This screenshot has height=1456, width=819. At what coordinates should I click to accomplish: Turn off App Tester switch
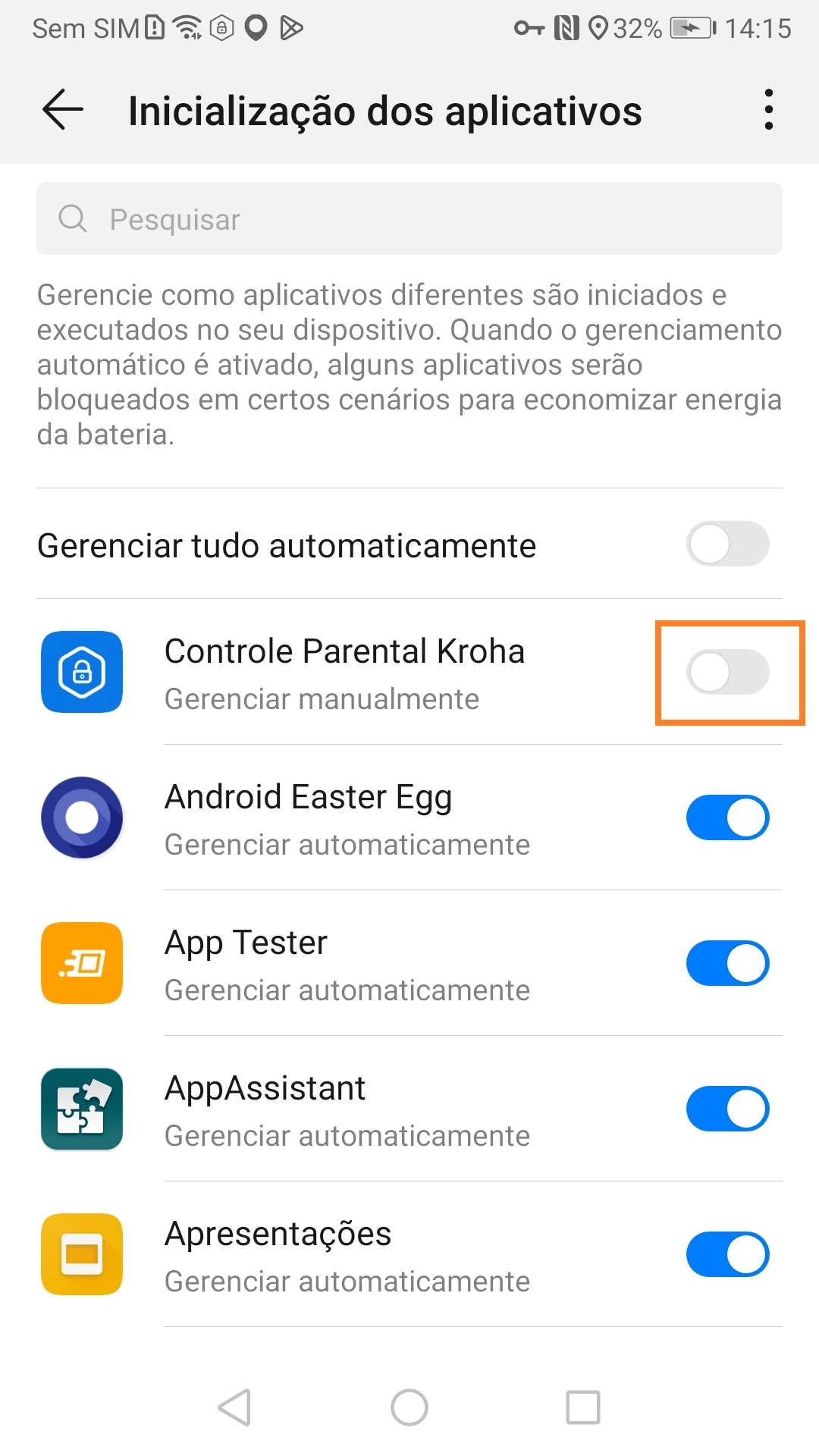point(727,964)
